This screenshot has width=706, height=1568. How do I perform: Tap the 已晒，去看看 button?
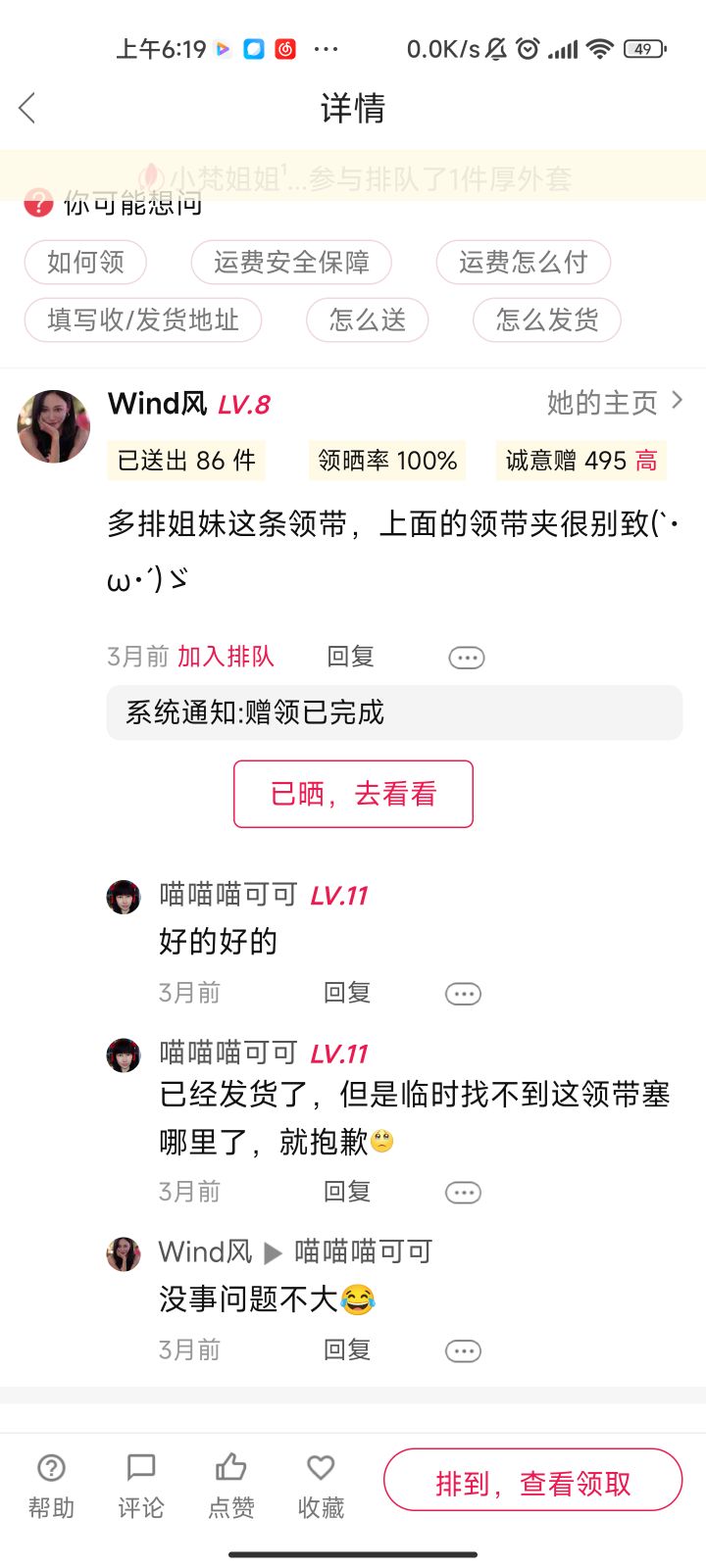coord(353,794)
